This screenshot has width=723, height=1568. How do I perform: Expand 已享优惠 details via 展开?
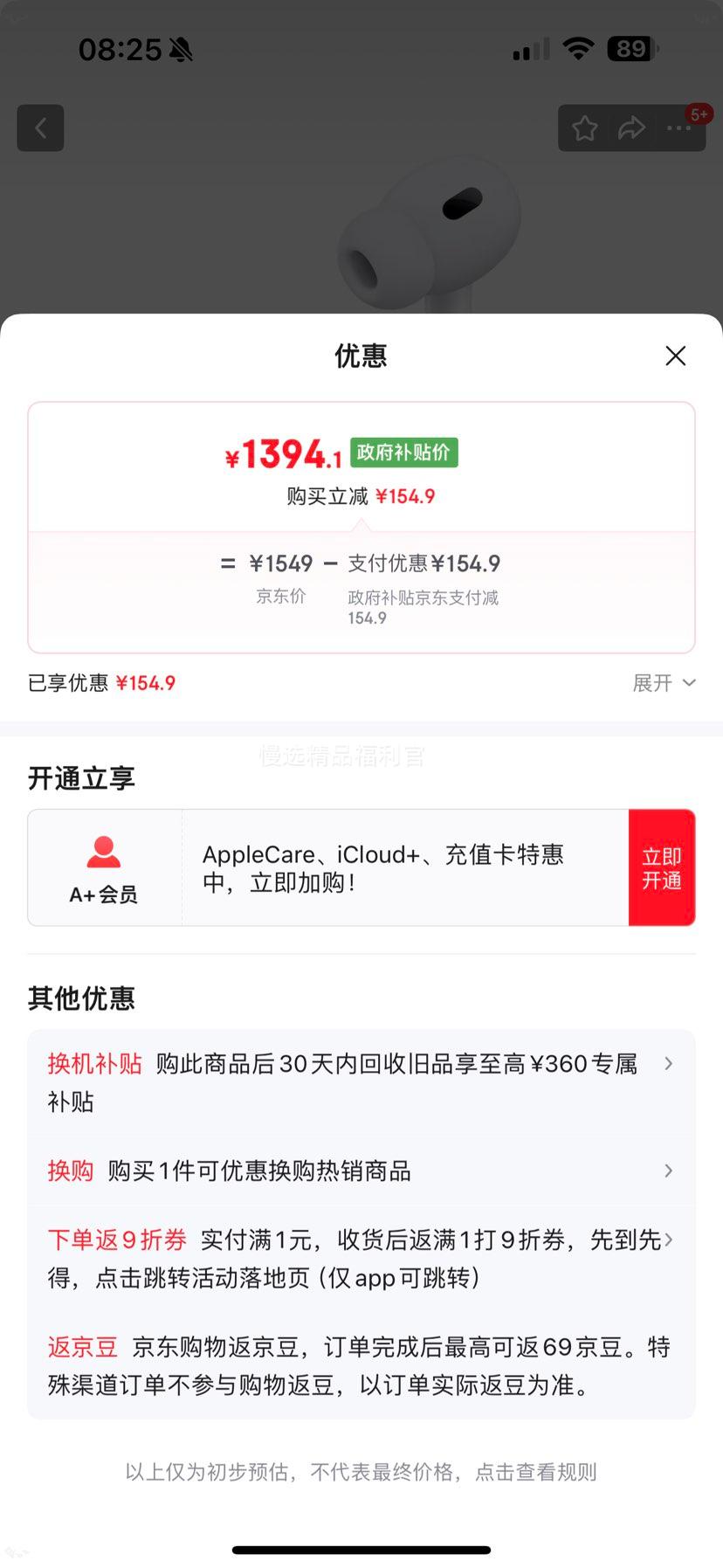[x=664, y=682]
